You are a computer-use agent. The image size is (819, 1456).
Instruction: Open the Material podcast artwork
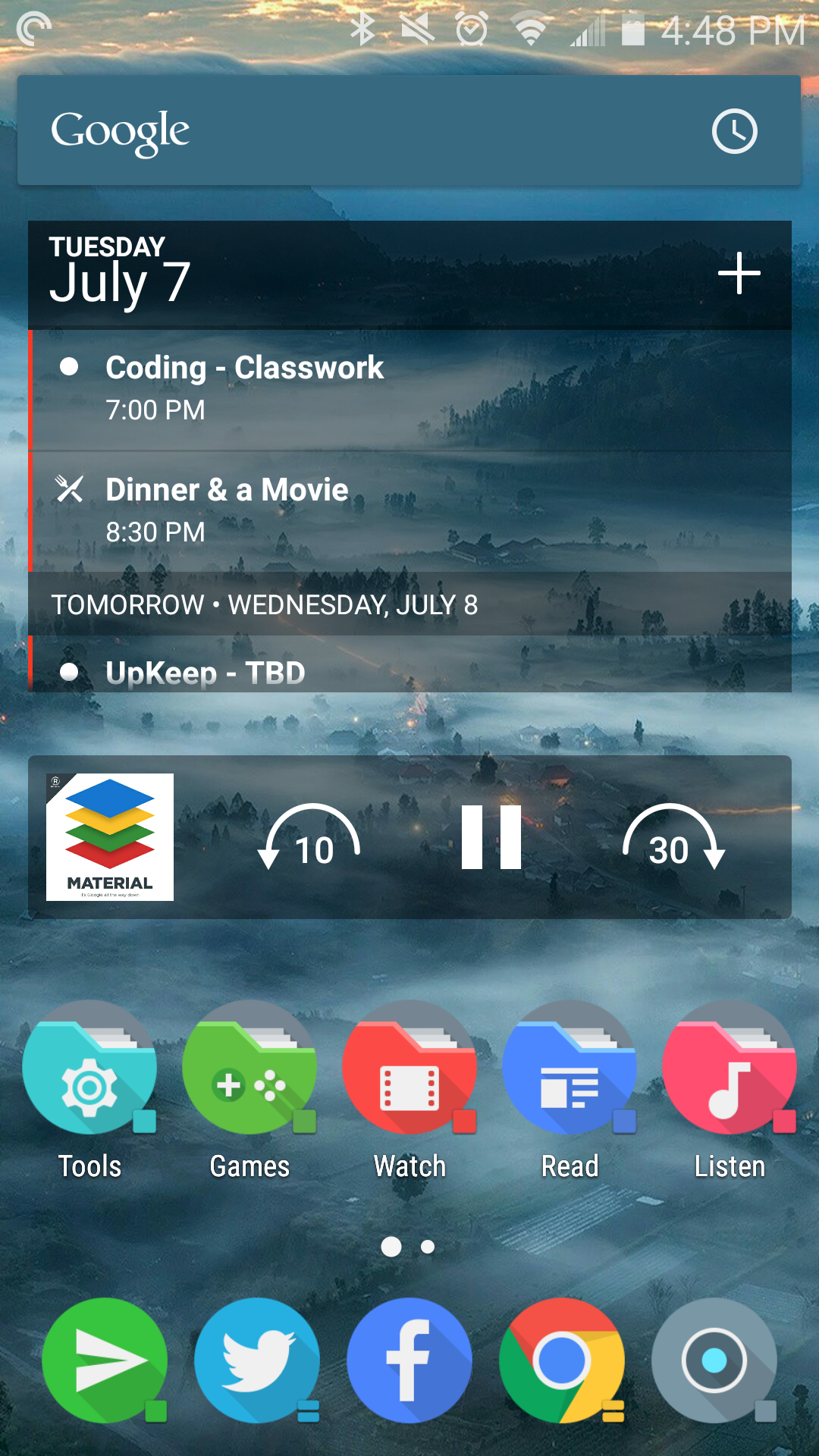pyautogui.click(x=110, y=837)
